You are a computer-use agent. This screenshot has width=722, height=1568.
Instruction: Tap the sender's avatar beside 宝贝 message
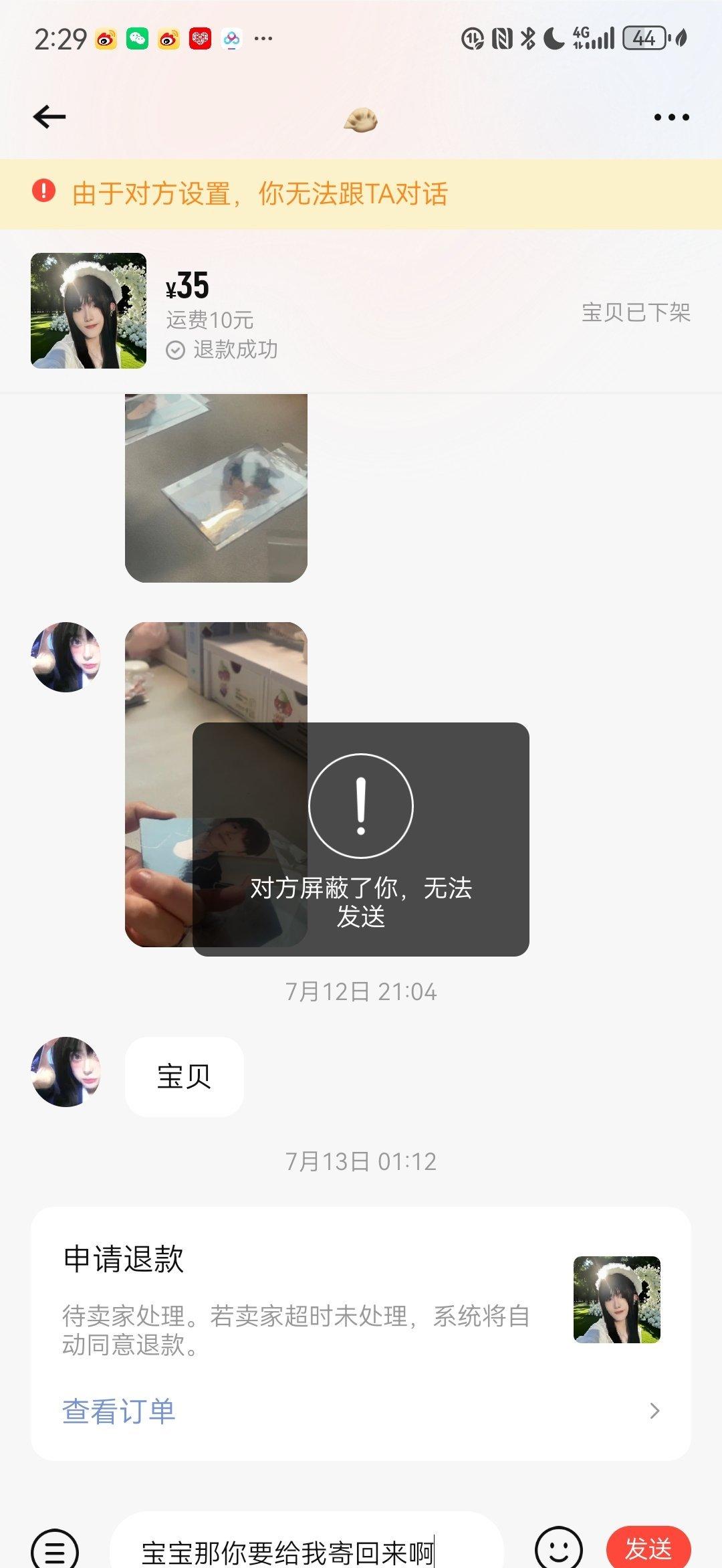point(66,1072)
